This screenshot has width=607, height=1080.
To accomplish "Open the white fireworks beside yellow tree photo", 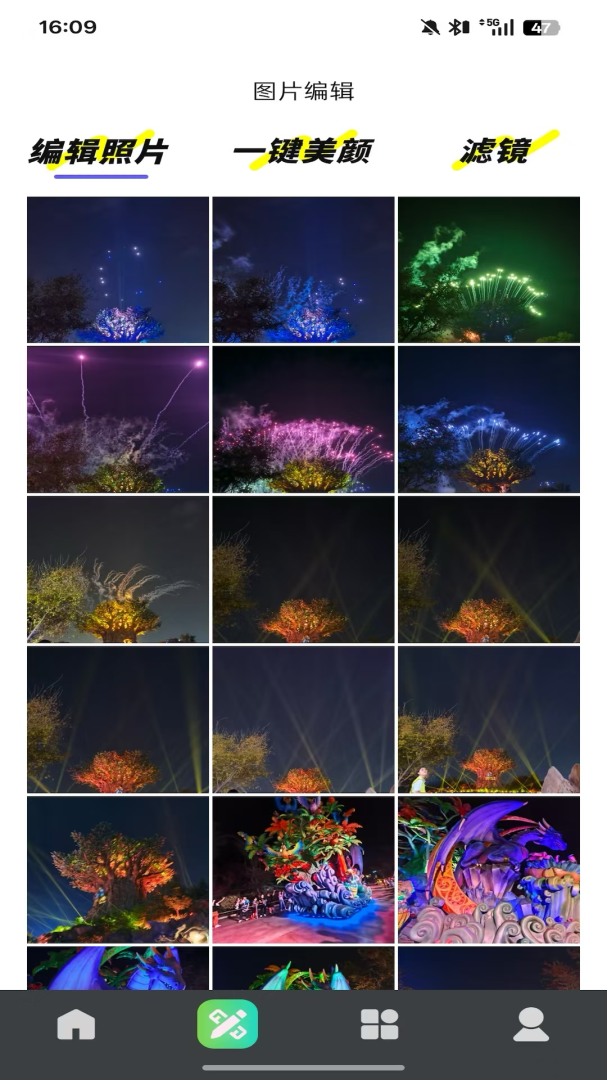I will pyautogui.click(x=118, y=569).
